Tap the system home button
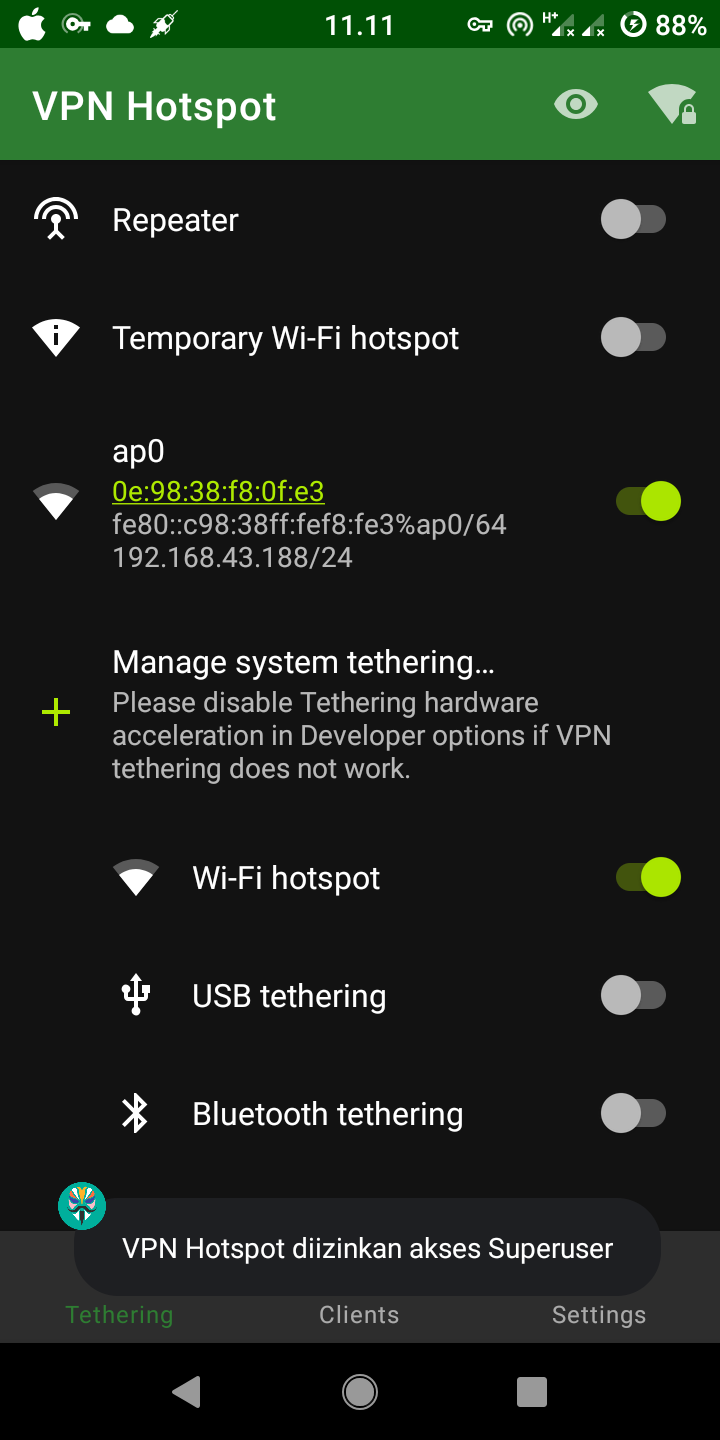Viewport: 720px width, 1440px height. pos(359,1391)
